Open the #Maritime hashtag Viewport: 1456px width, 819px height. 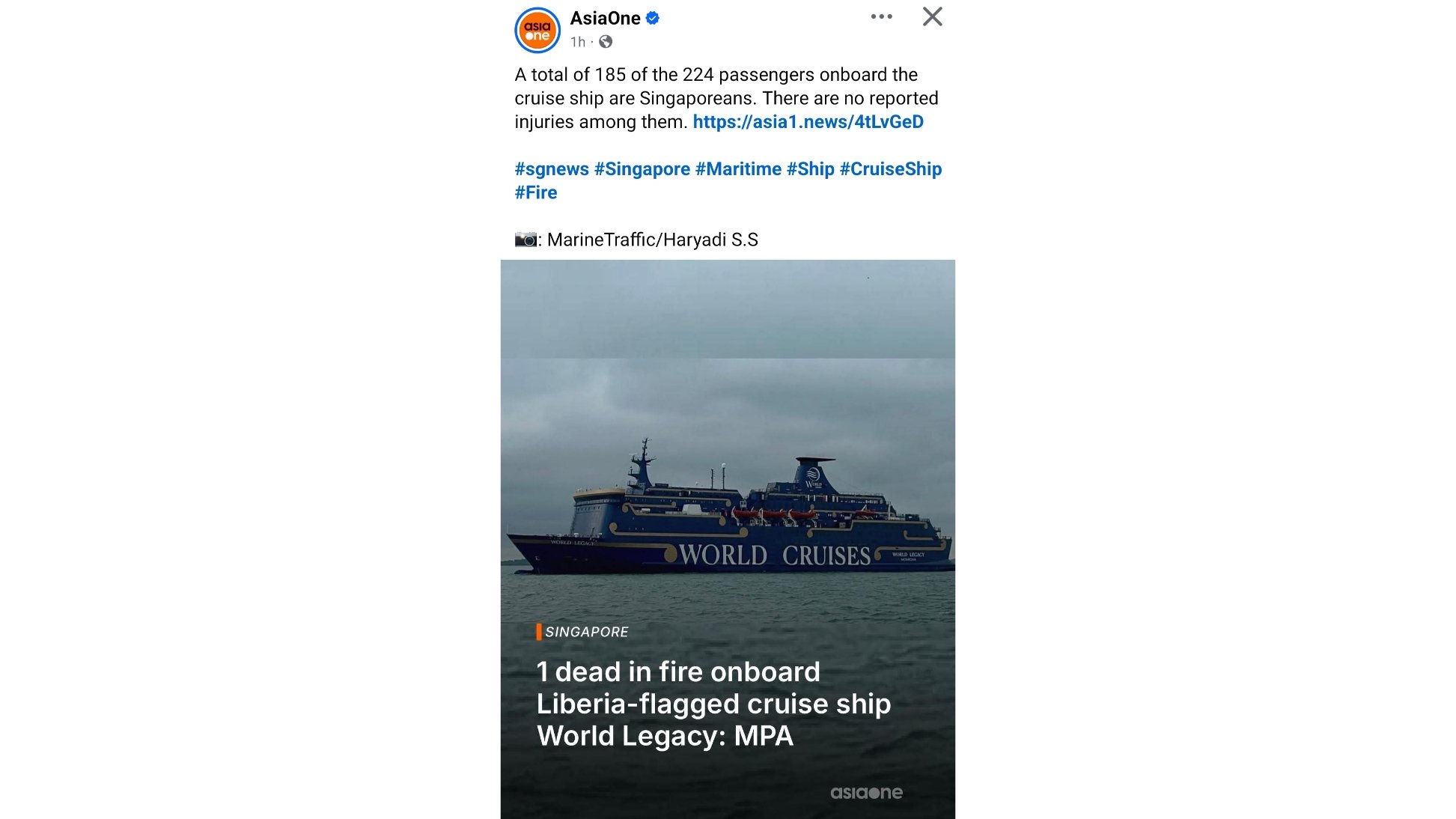pos(738,169)
